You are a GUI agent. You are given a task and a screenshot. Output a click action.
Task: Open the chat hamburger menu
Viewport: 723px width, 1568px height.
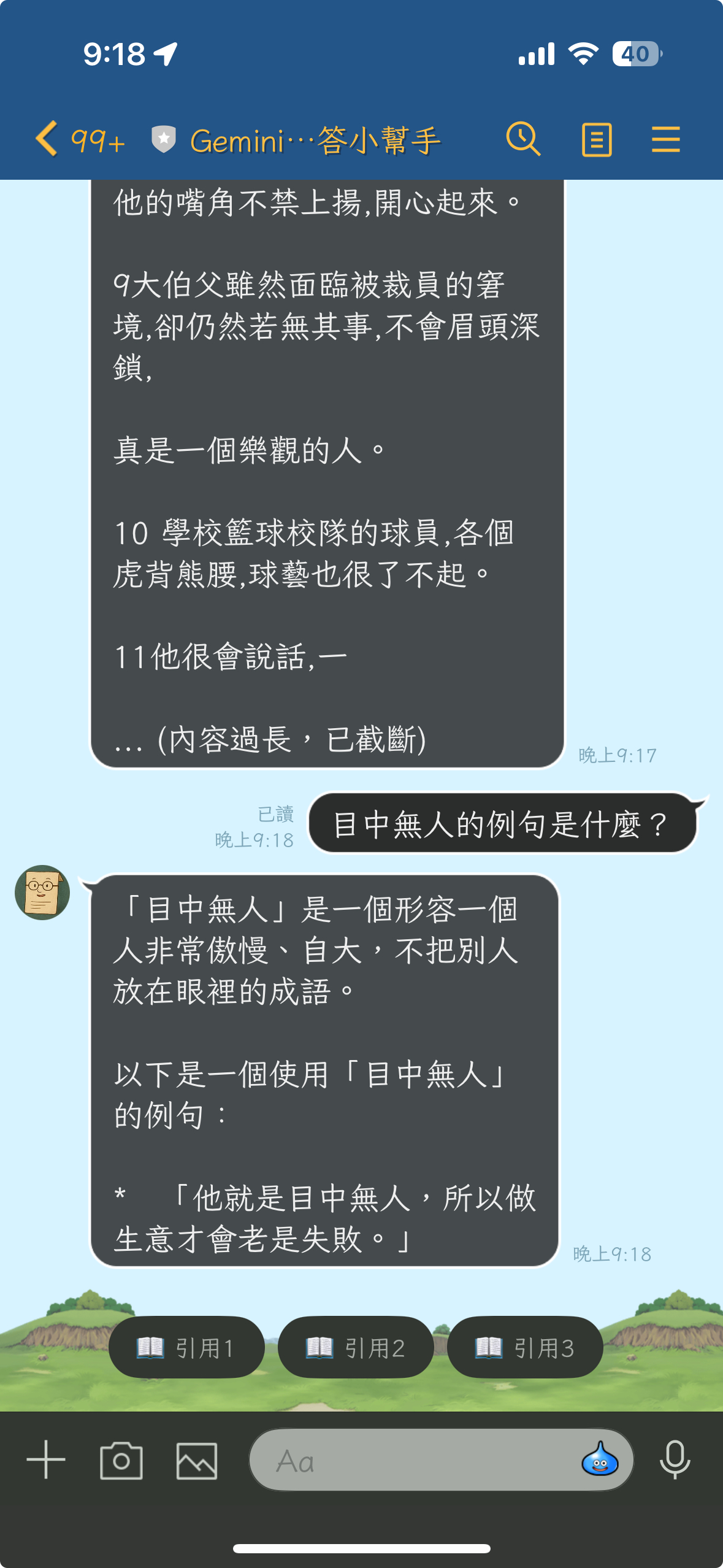click(x=665, y=139)
